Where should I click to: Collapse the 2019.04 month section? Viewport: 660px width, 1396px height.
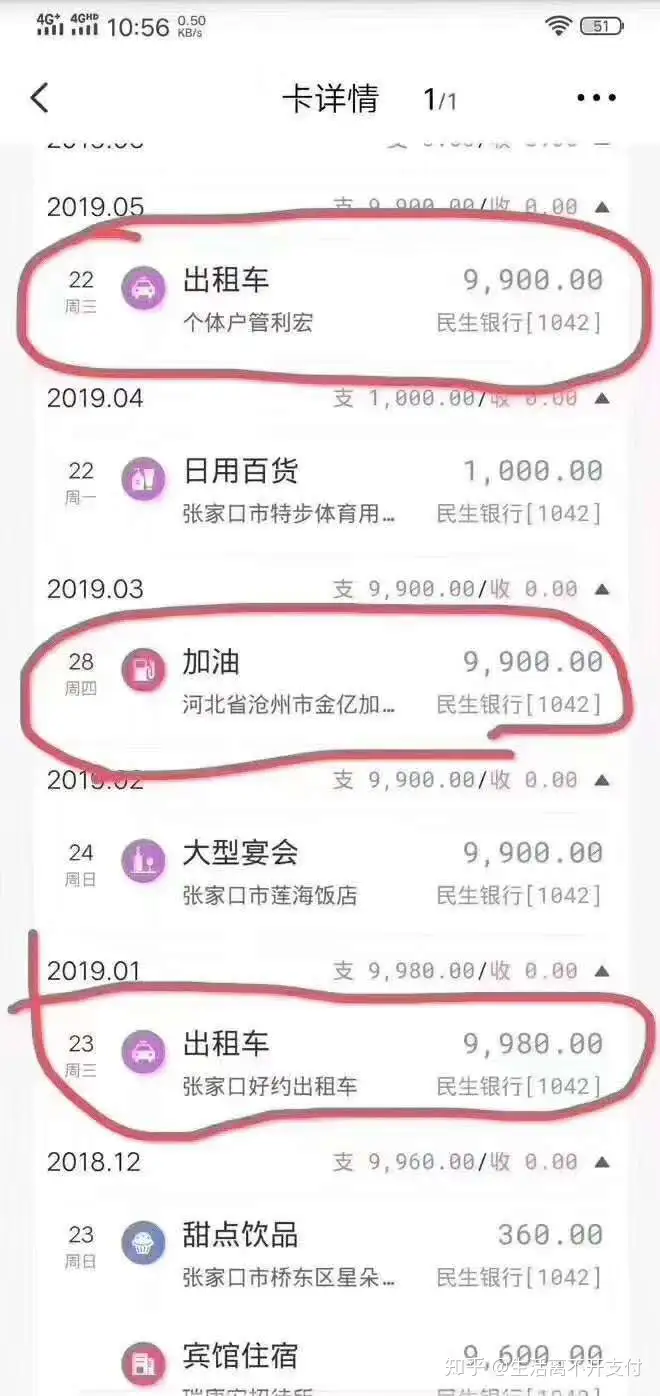click(602, 398)
